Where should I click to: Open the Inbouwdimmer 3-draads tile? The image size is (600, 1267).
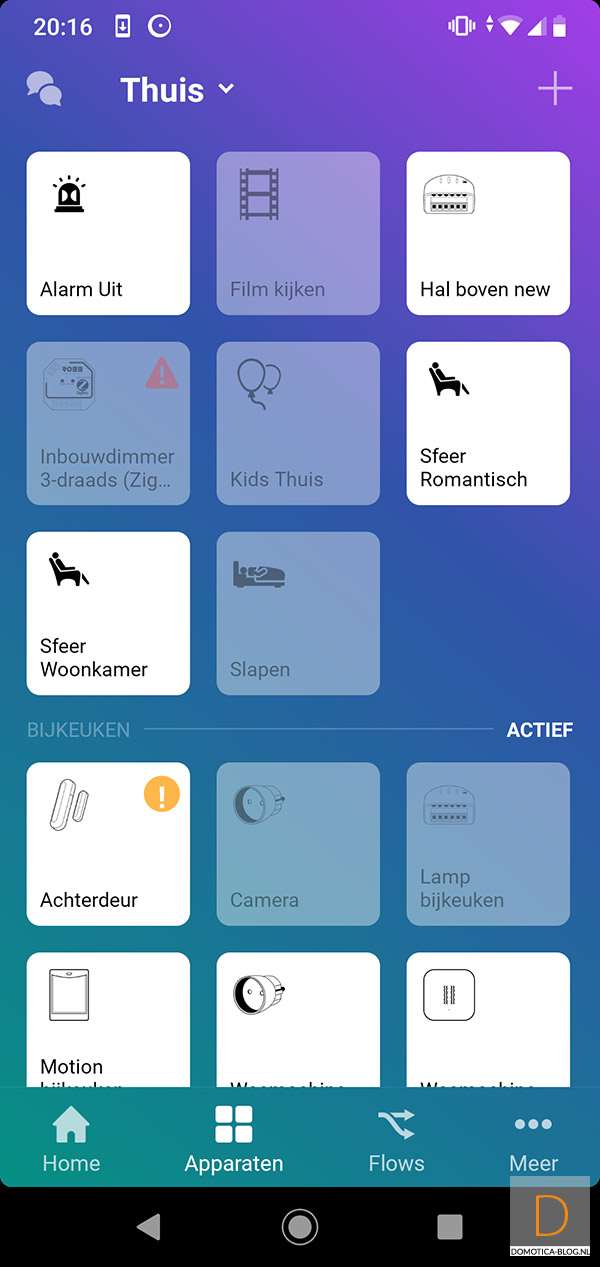click(108, 424)
